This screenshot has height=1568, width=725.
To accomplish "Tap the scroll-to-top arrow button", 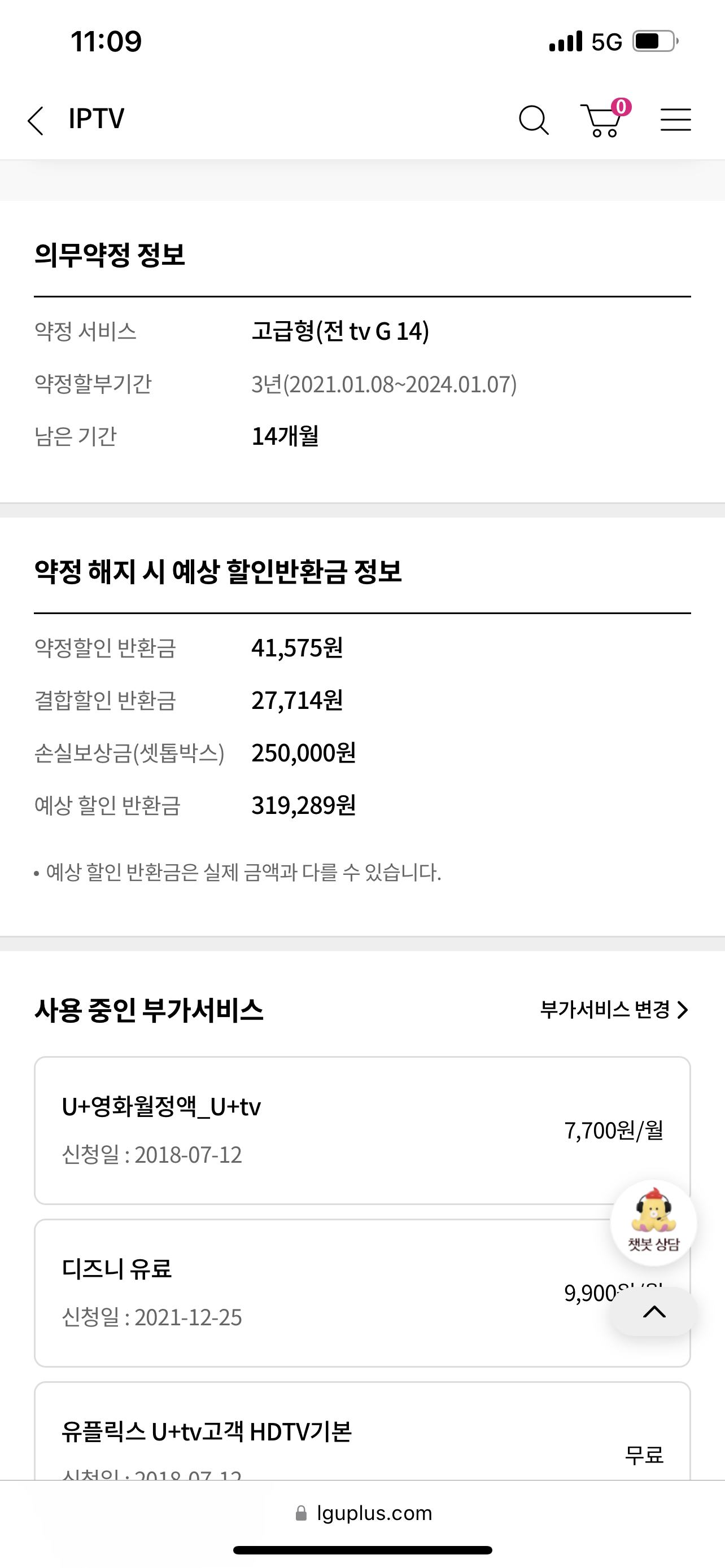I will 654,1312.
